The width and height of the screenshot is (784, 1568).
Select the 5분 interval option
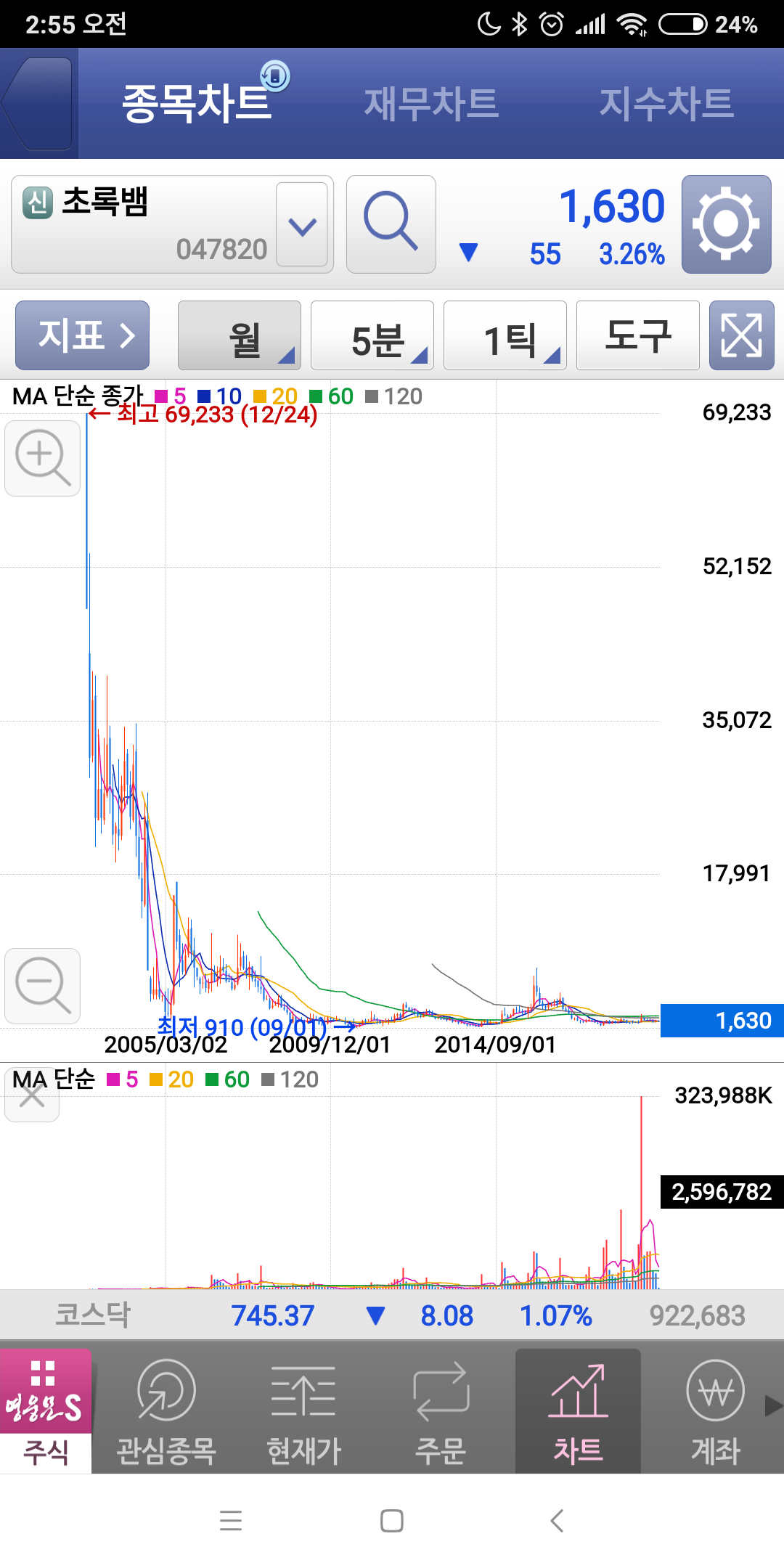[x=372, y=335]
